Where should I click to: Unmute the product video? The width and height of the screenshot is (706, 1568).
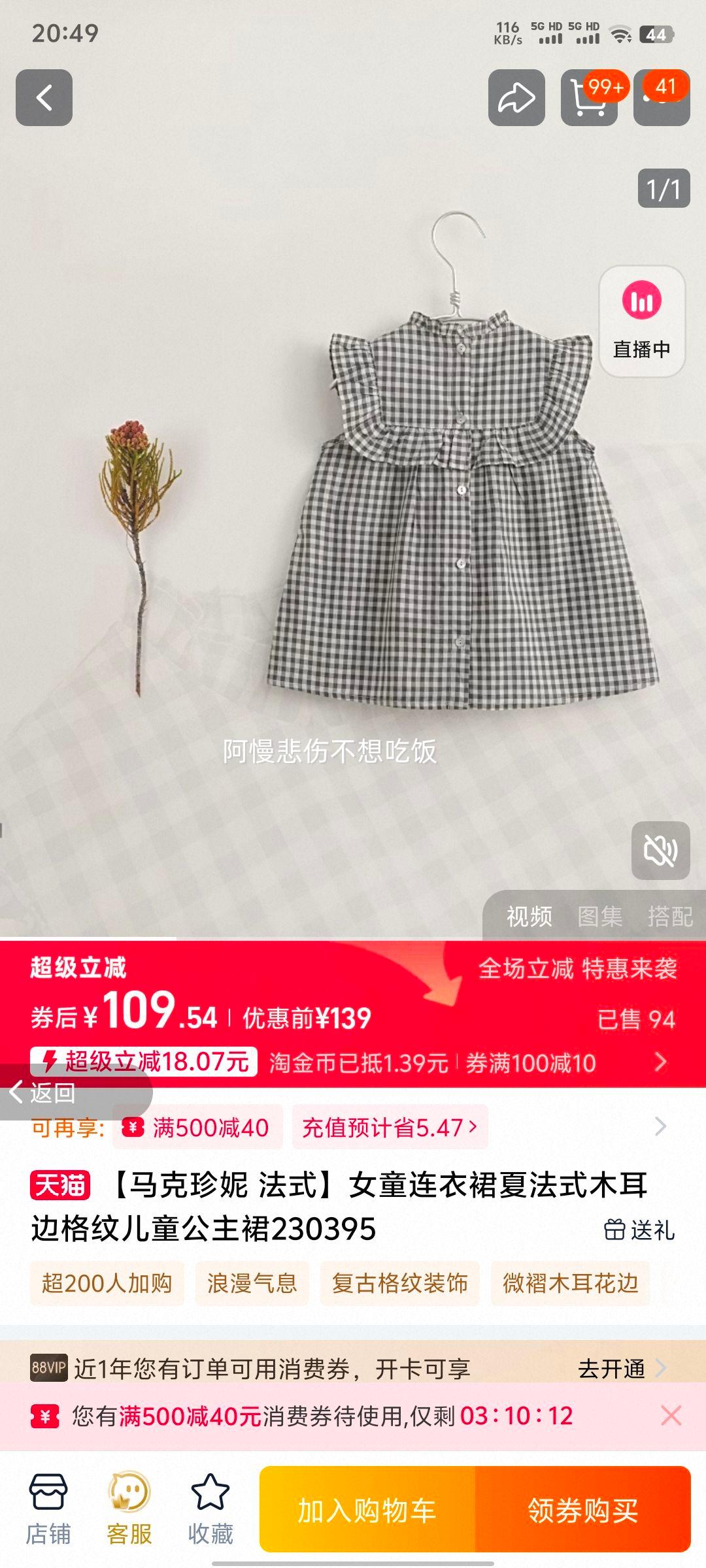660,851
